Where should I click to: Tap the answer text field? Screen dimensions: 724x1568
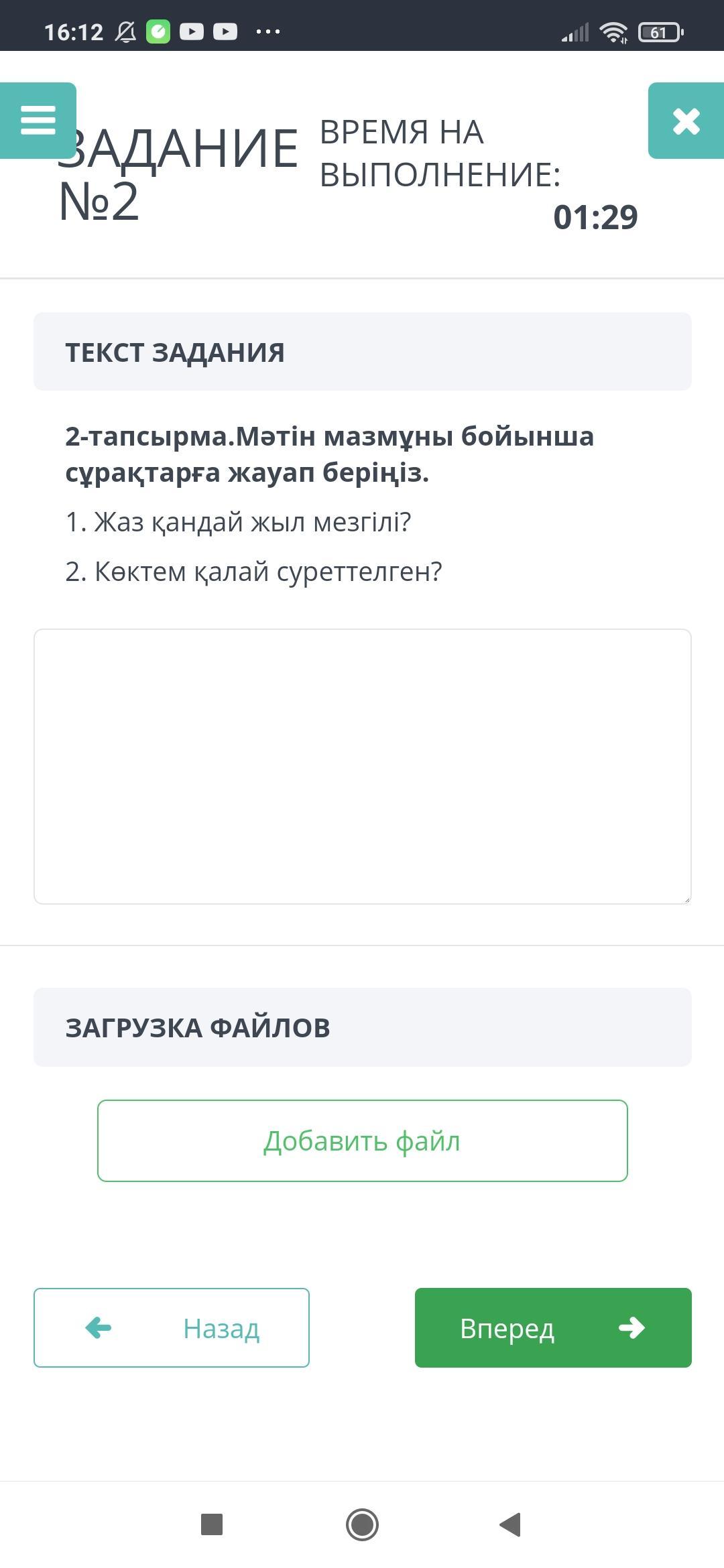click(x=362, y=766)
